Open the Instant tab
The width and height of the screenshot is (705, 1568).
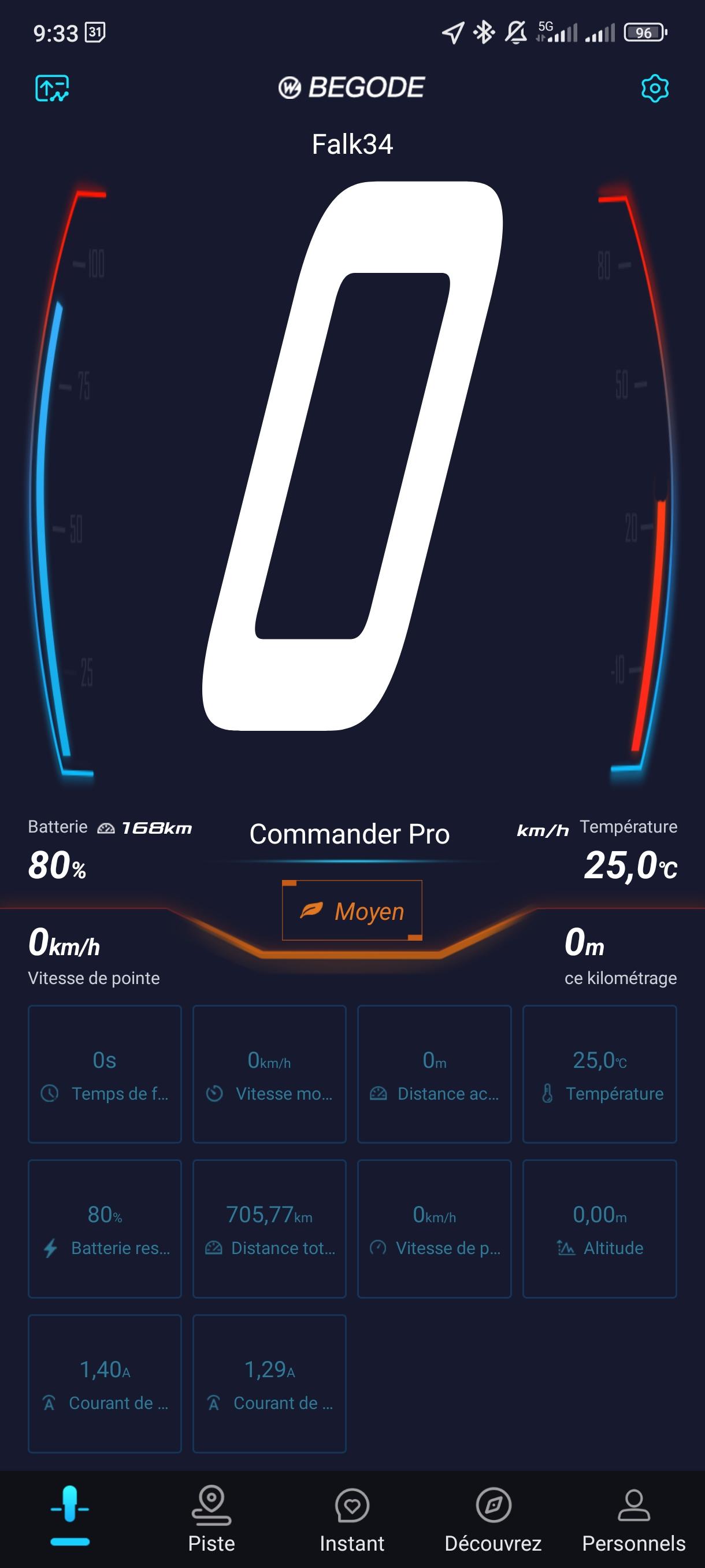pos(352,1519)
